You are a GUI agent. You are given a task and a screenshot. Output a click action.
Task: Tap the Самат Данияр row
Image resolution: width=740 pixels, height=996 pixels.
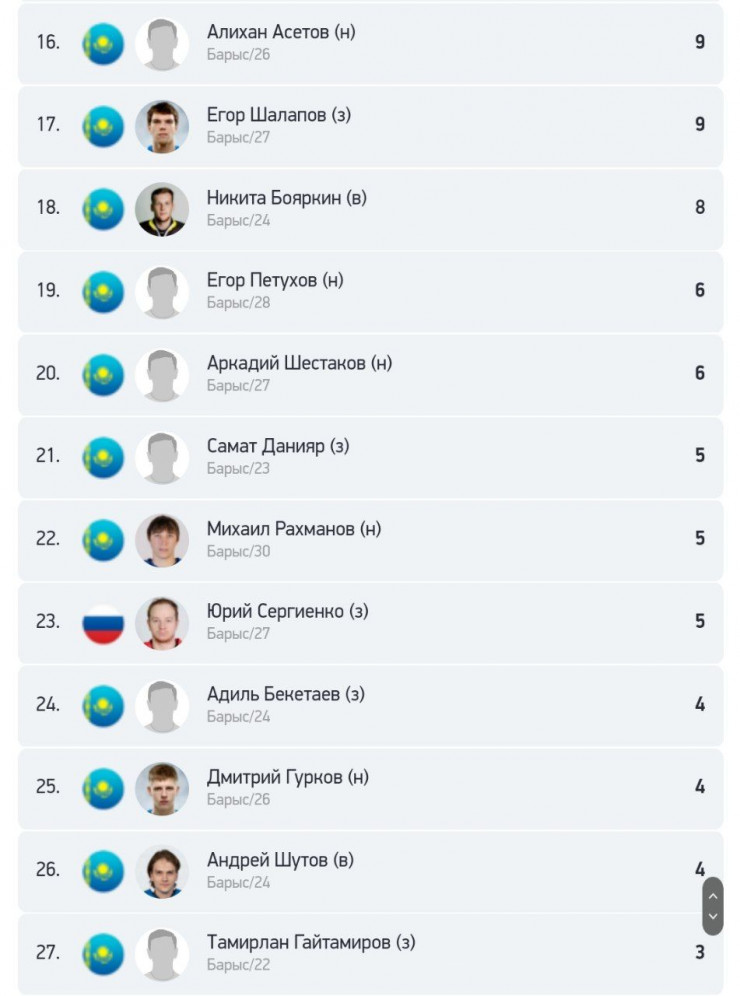pos(277,447)
